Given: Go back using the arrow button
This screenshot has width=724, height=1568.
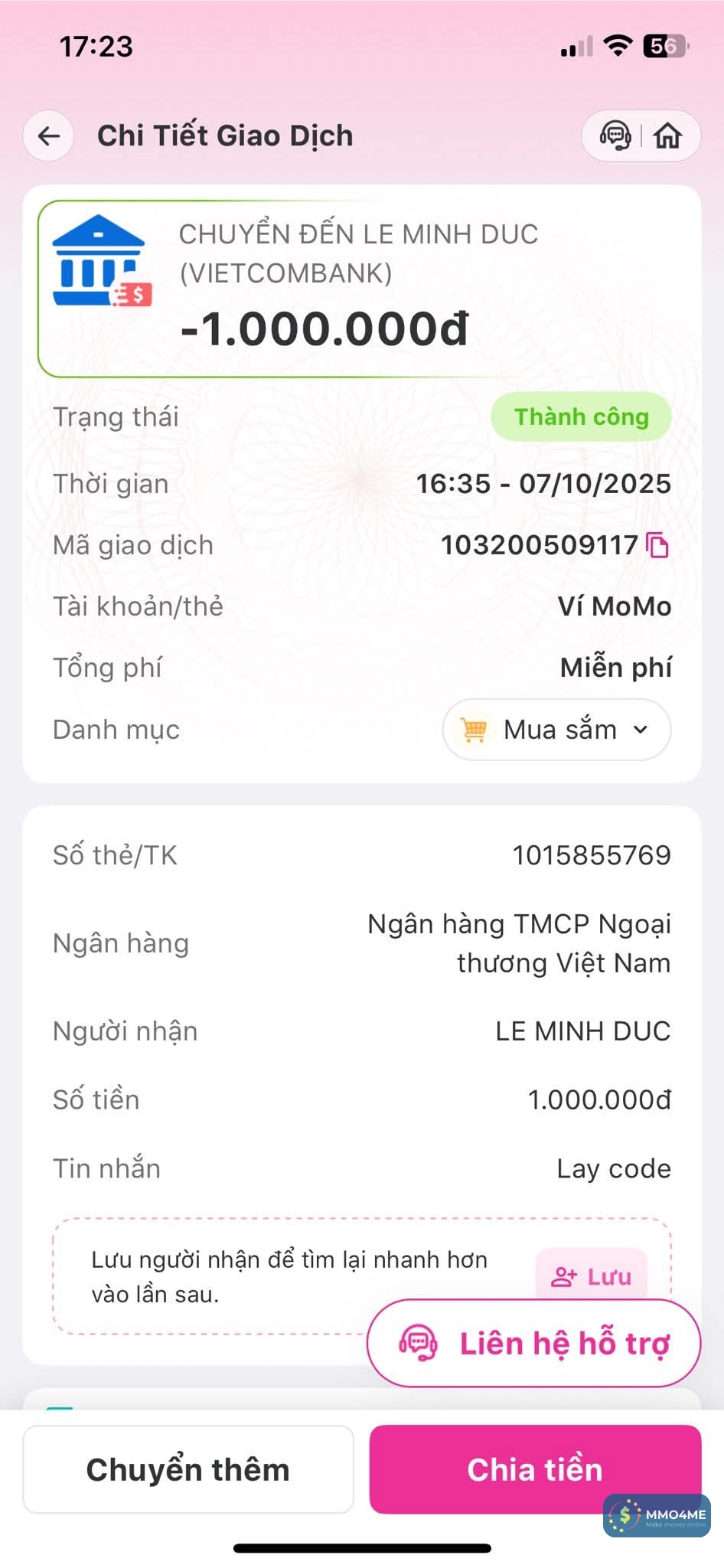Looking at the screenshot, I should click(x=49, y=136).
